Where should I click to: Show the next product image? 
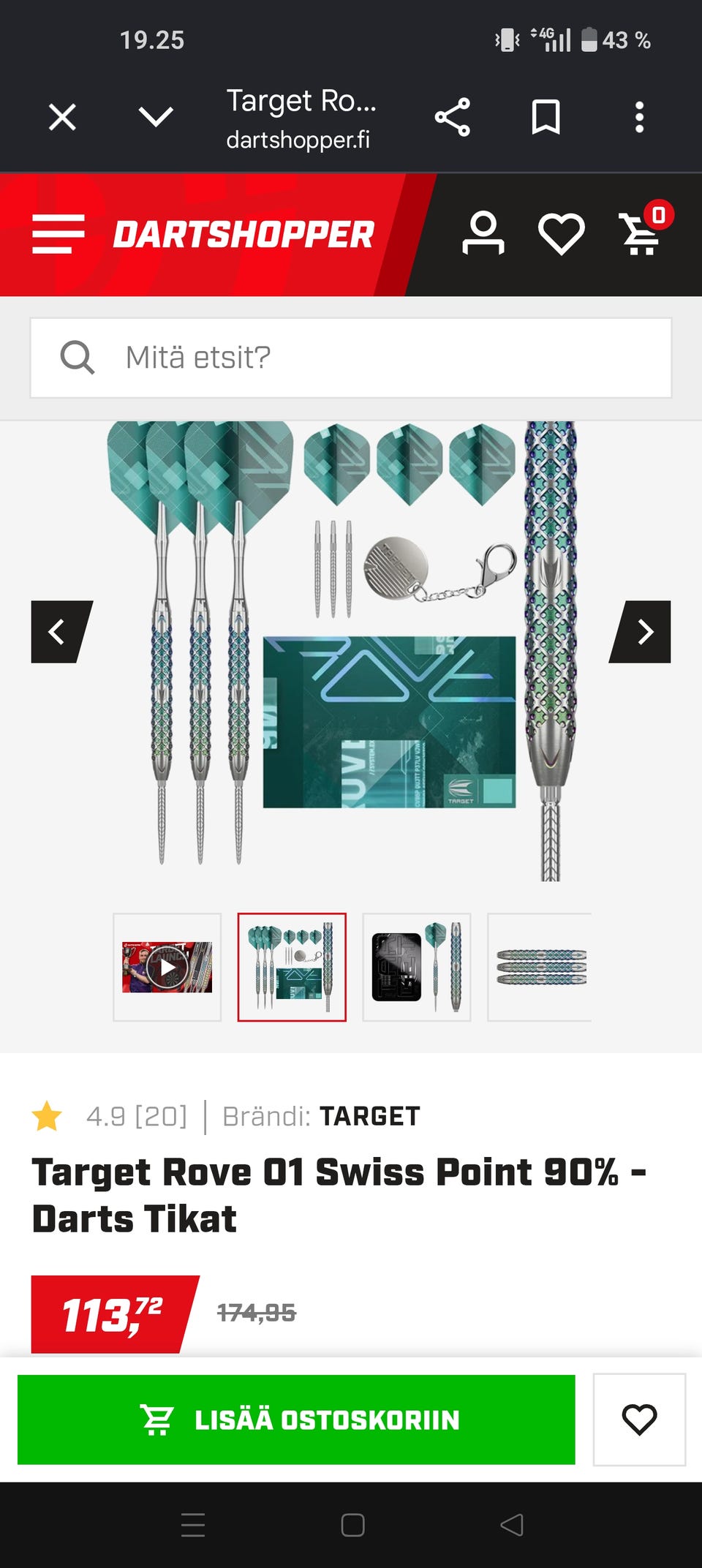641,632
